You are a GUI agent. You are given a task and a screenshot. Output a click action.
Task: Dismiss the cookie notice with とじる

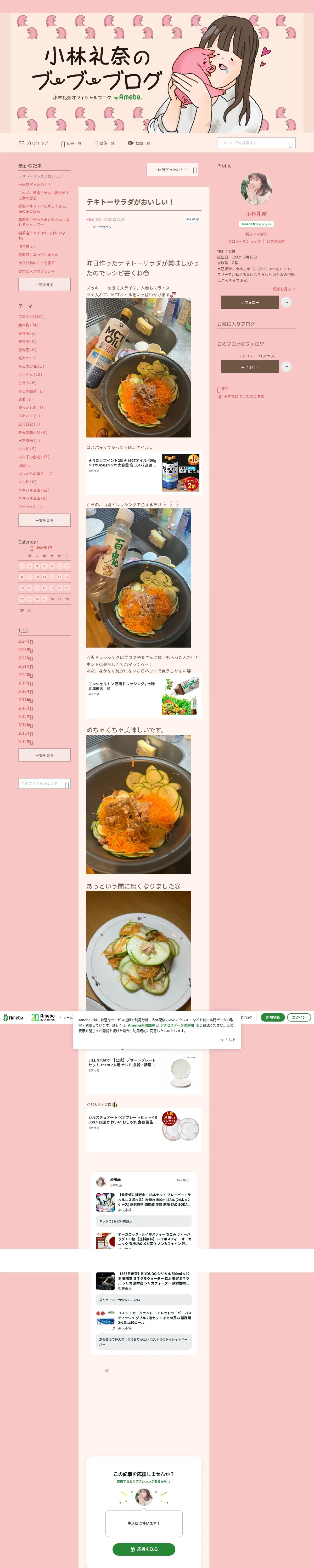(228, 1040)
